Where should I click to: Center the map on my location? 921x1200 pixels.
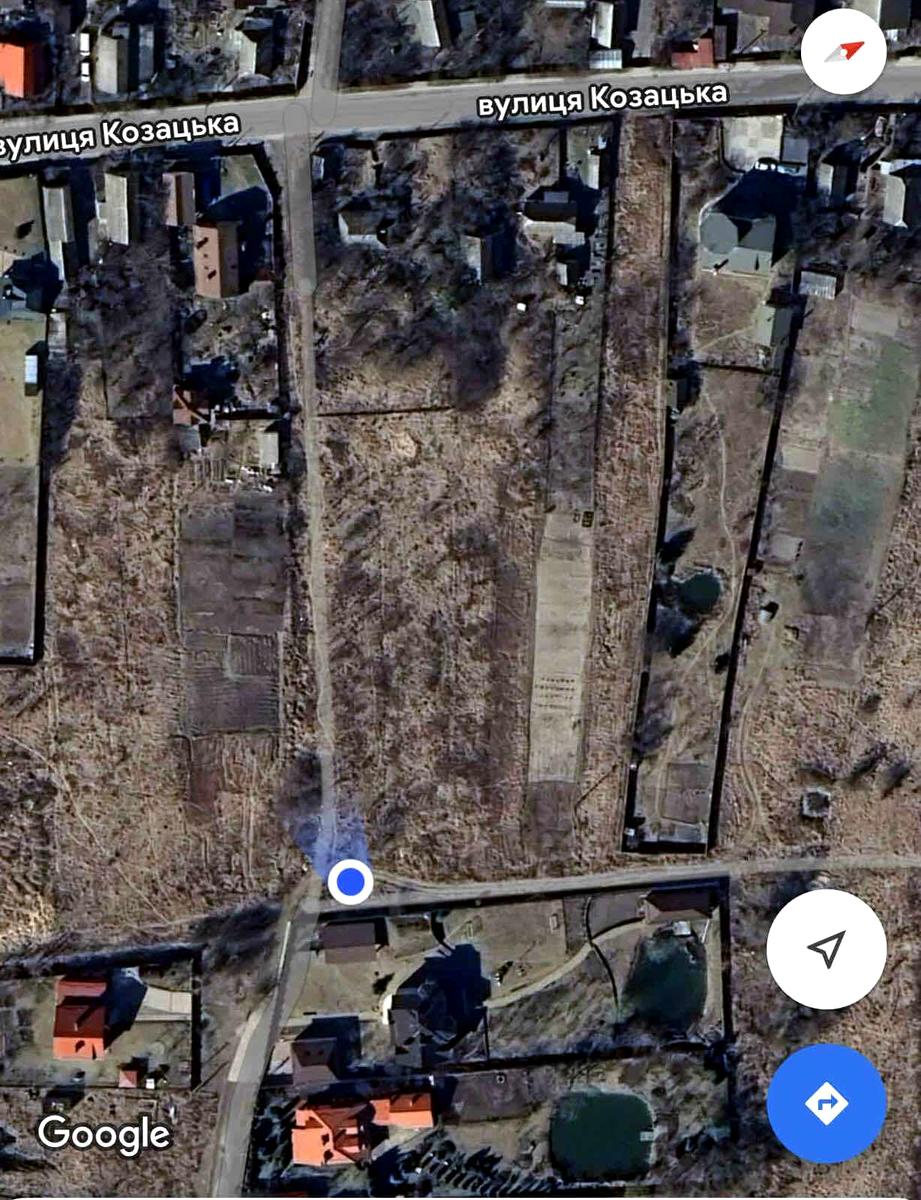click(x=826, y=949)
